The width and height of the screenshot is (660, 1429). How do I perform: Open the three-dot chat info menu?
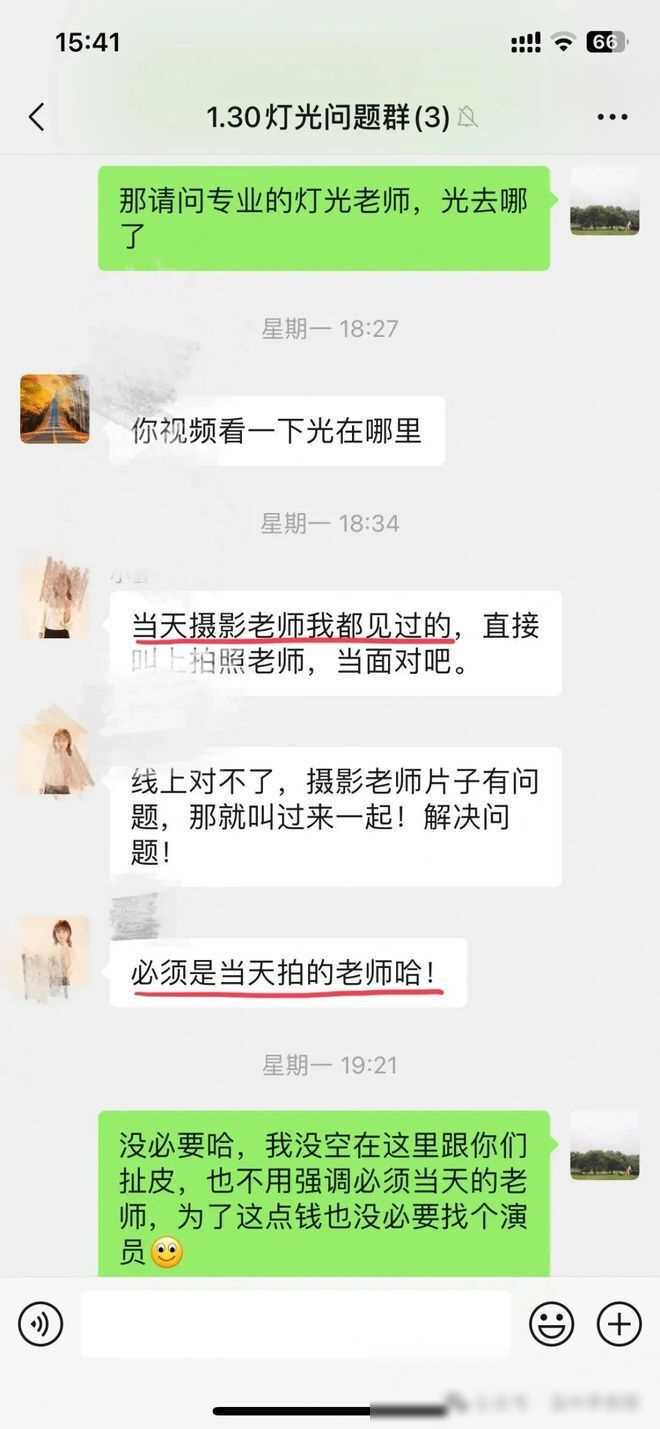611,117
